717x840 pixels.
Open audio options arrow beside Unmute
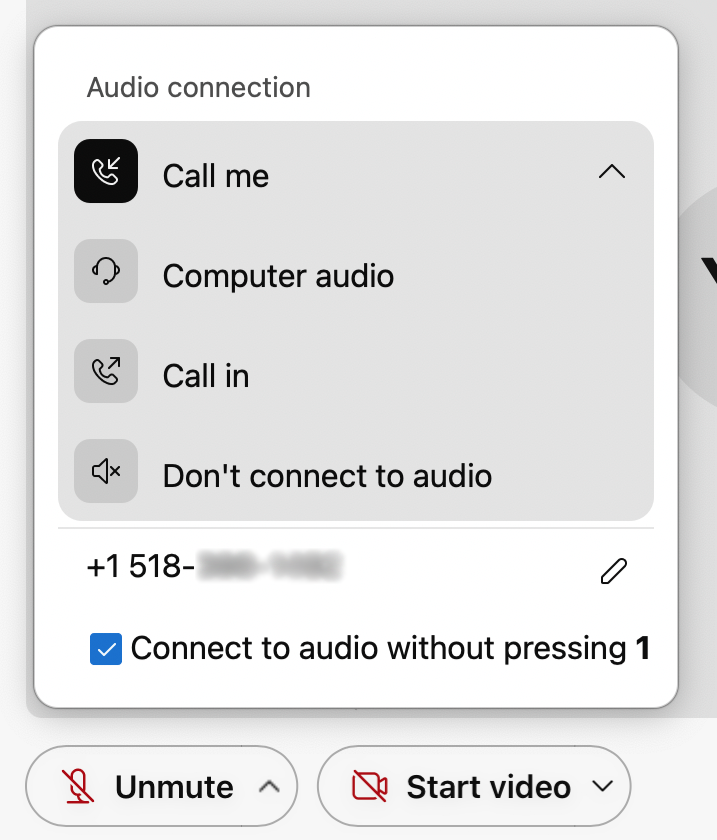pyautogui.click(x=268, y=787)
